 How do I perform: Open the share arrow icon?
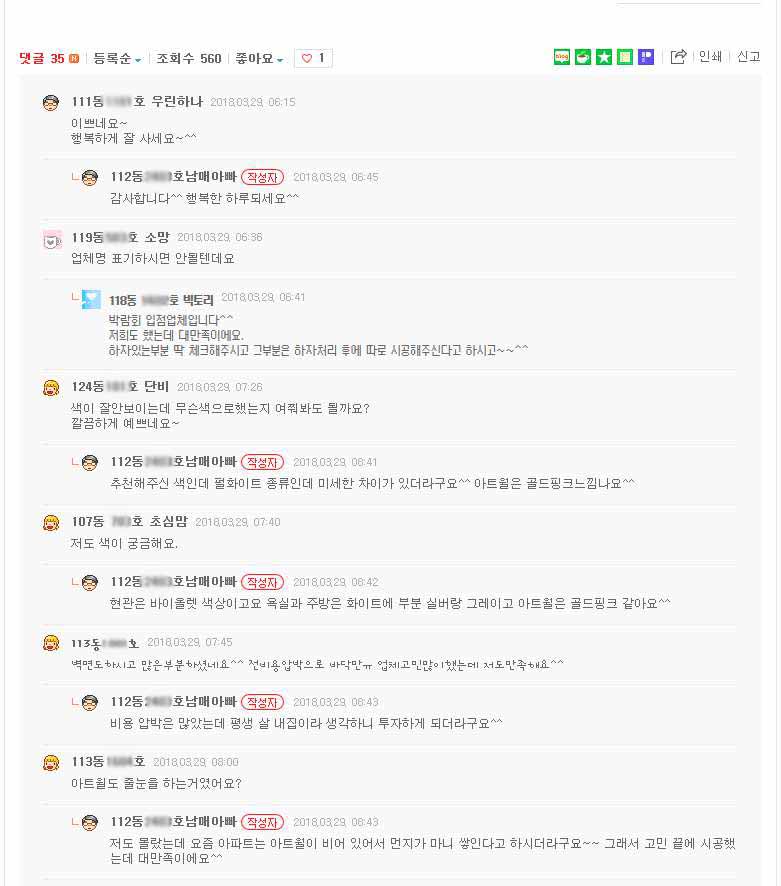pyautogui.click(x=678, y=57)
